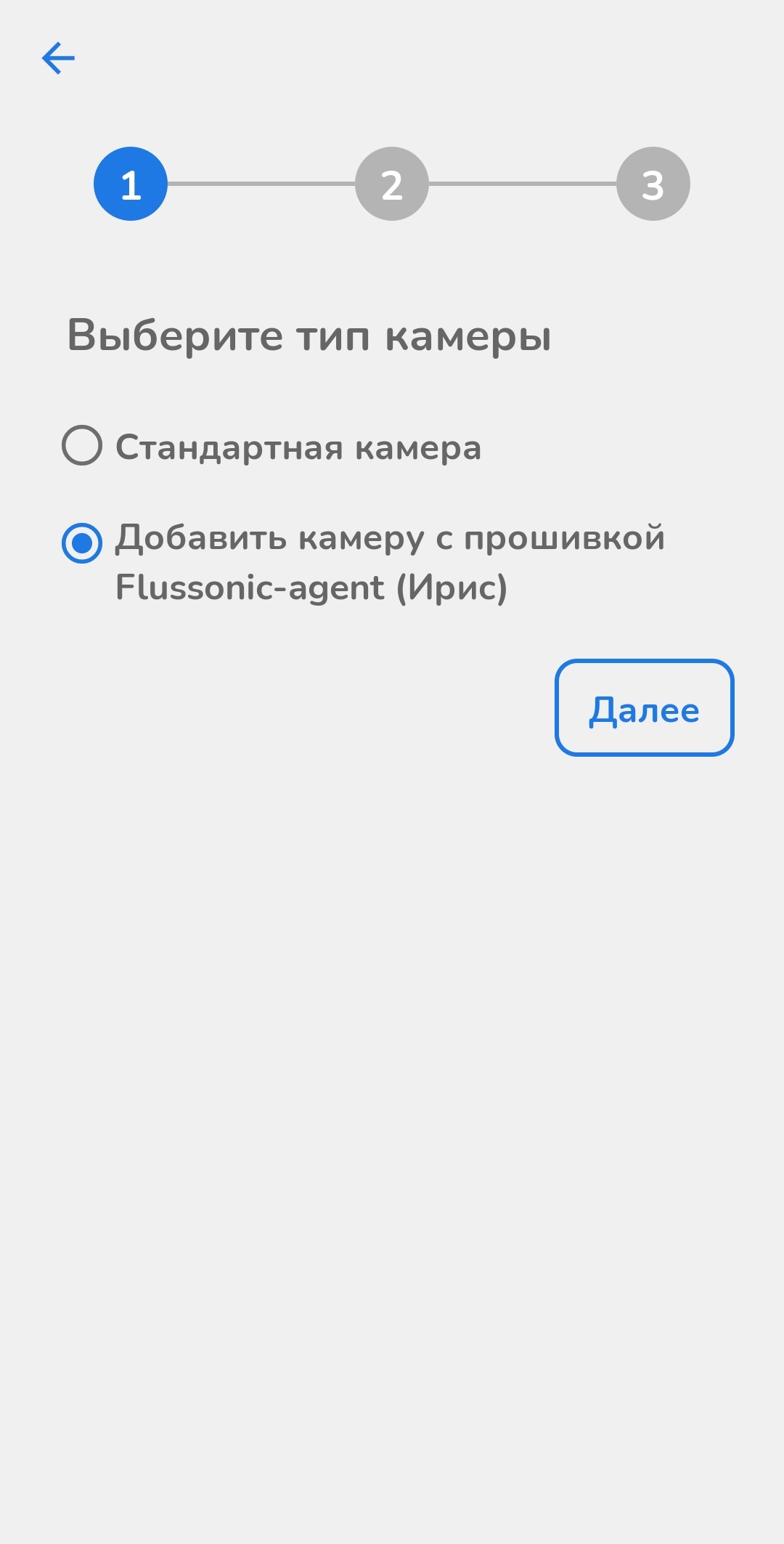Choose the Flussonic-agent (Ирис) camera option
Image resolution: width=784 pixels, height=1544 pixels.
82,543
